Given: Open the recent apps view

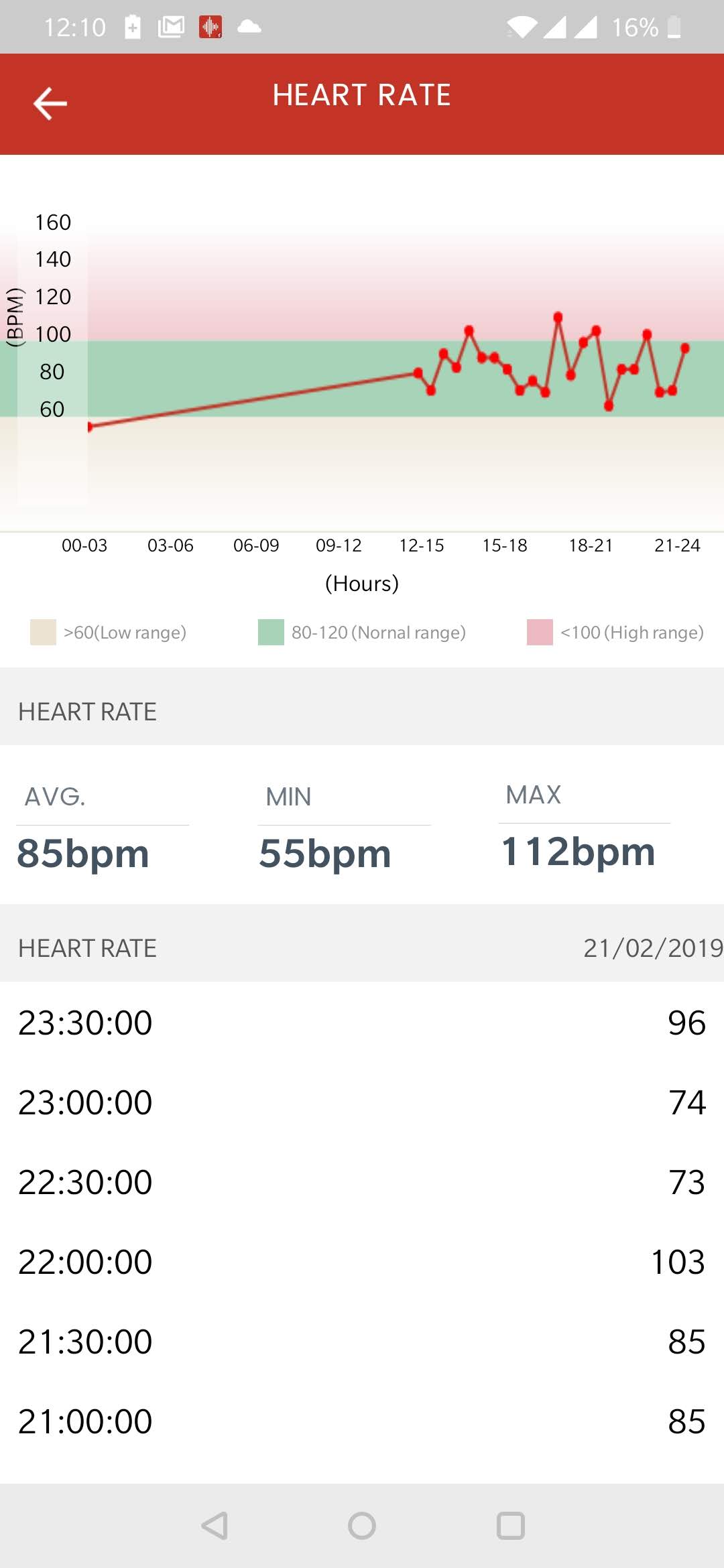Looking at the screenshot, I should coord(510,1526).
